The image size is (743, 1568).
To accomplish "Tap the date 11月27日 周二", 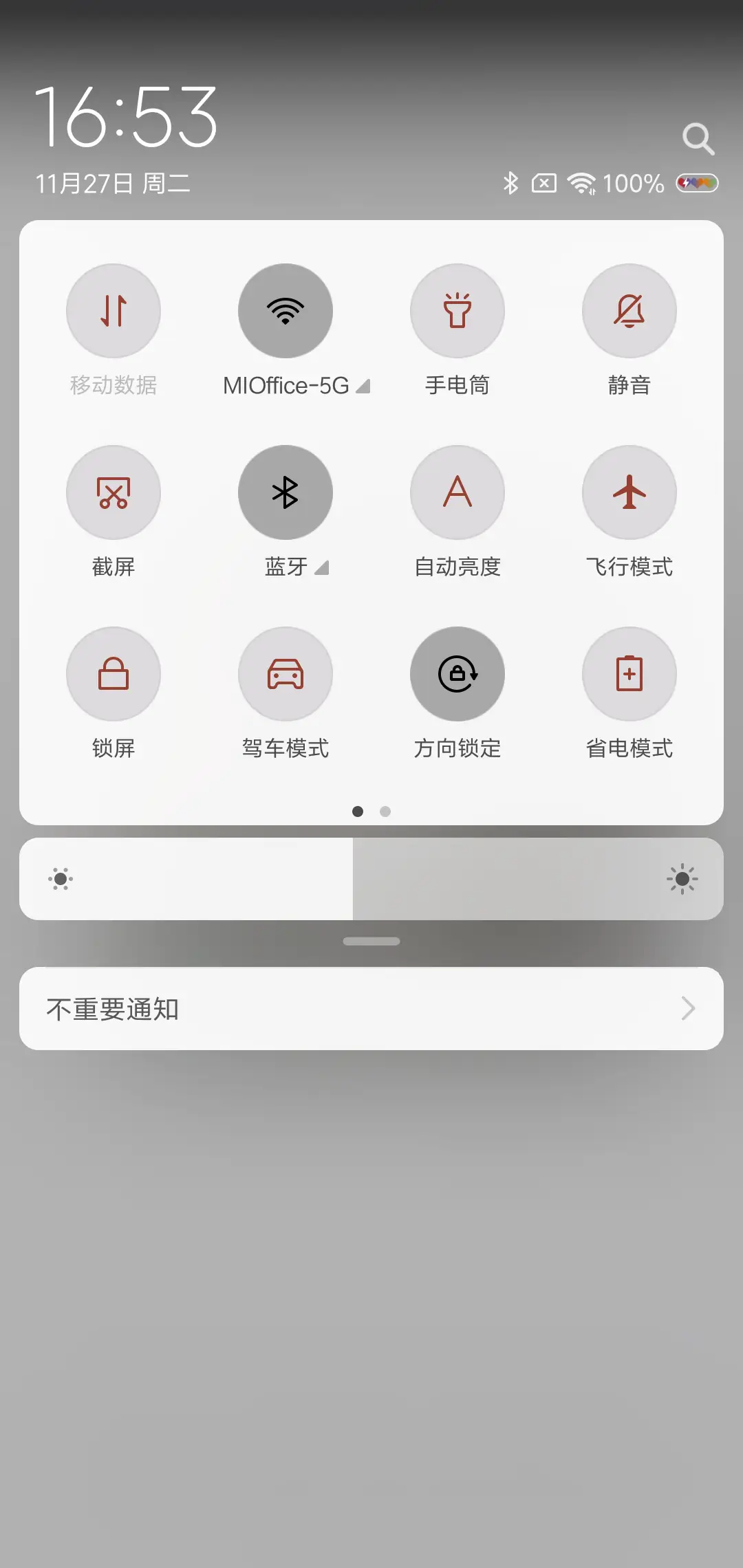I will 114,183.
